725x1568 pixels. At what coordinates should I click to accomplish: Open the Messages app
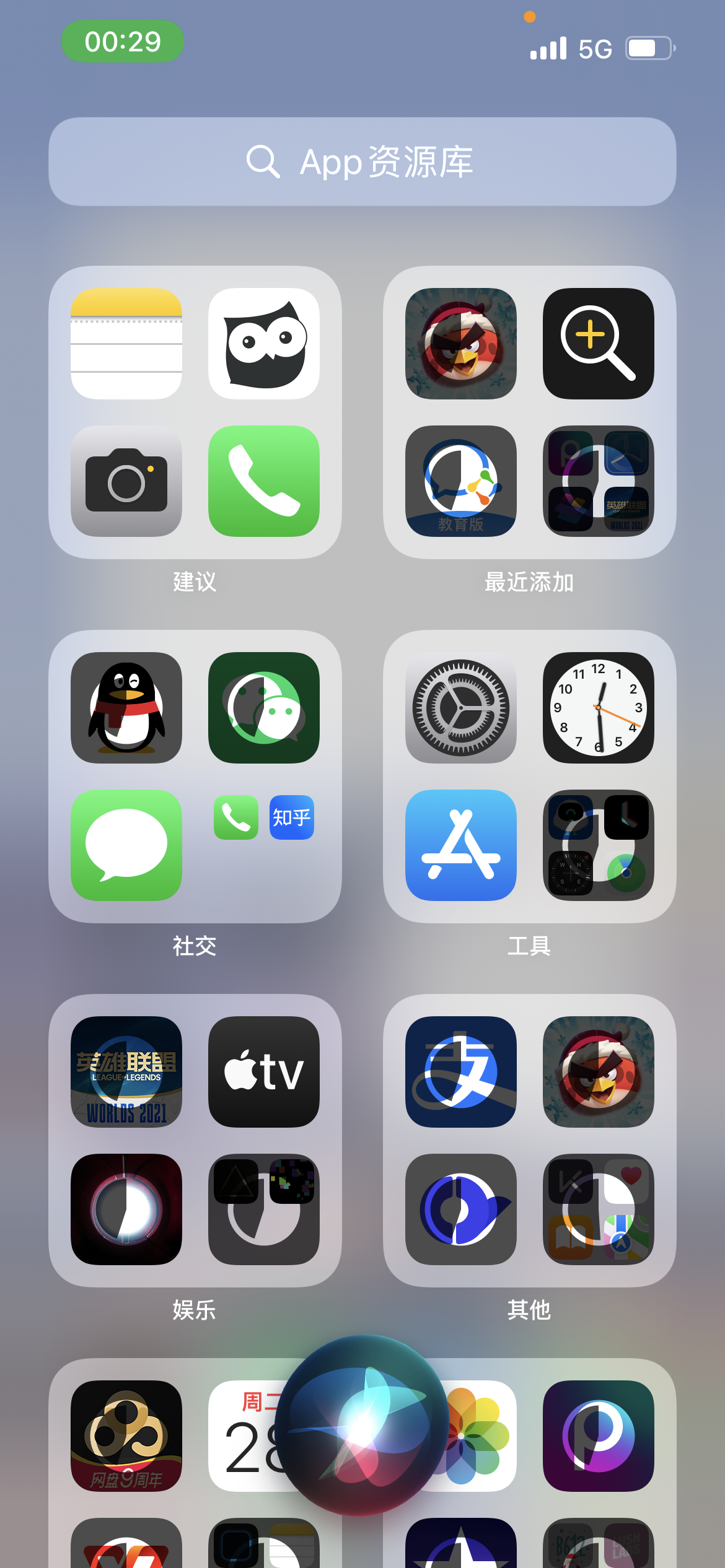click(126, 845)
